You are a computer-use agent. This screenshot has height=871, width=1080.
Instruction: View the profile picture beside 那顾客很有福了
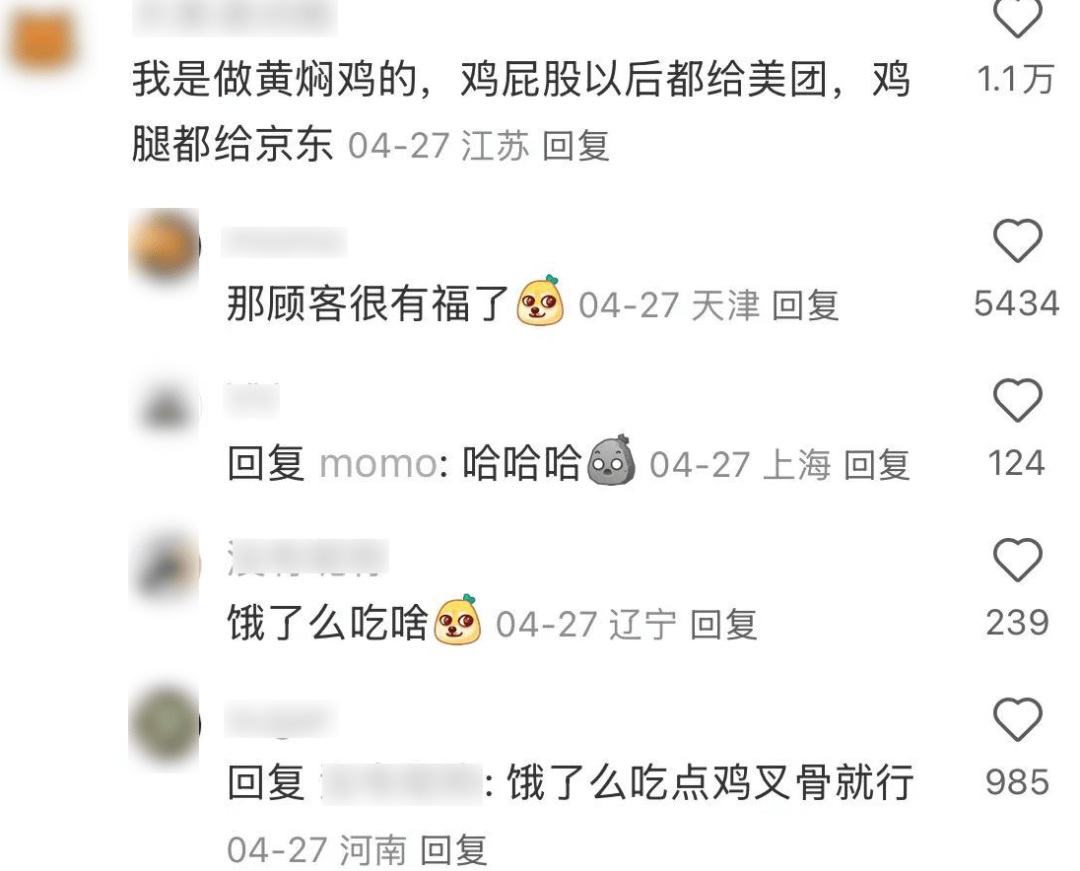pyautogui.click(x=164, y=243)
